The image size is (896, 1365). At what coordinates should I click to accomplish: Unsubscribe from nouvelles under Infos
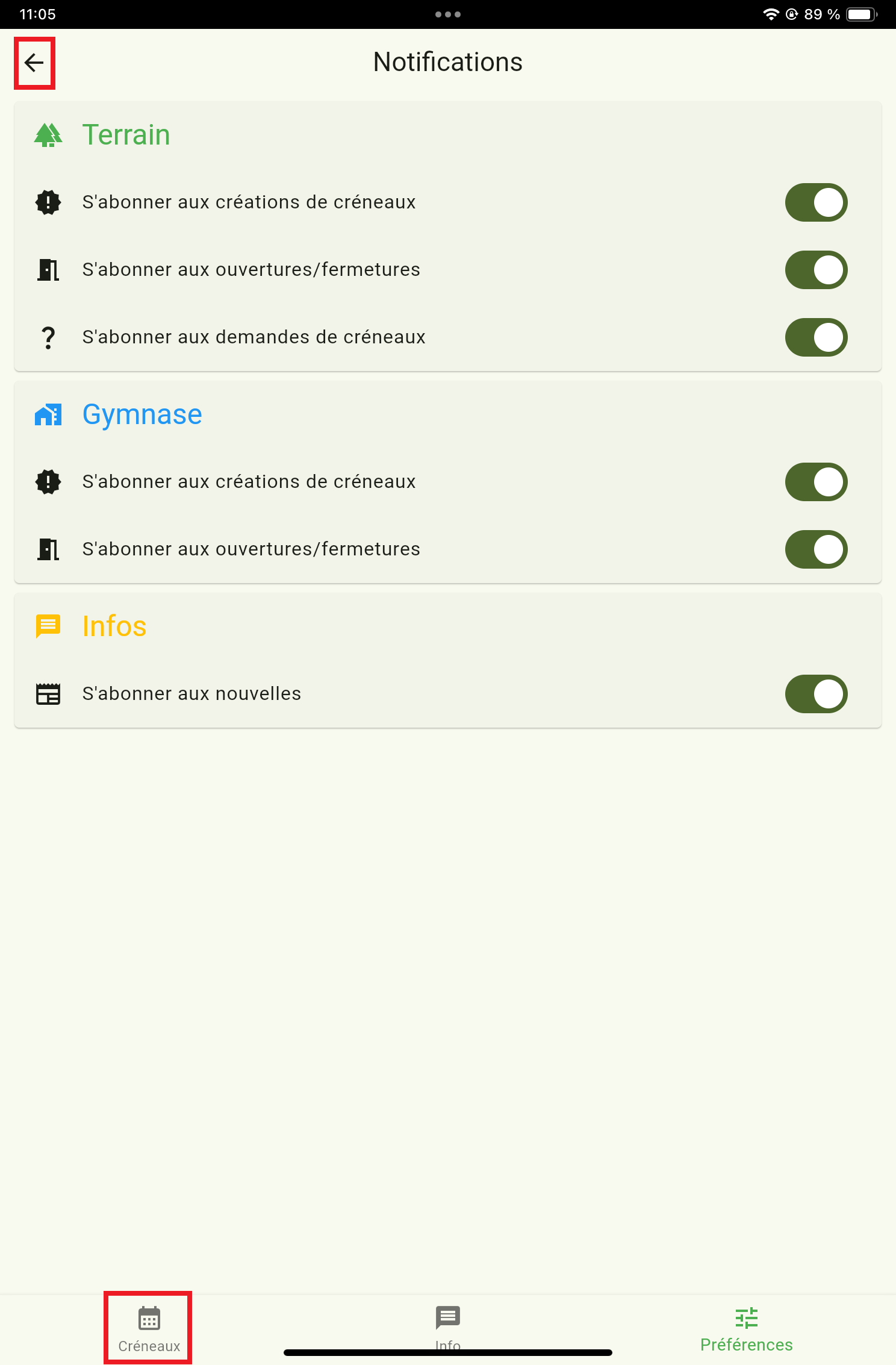click(815, 694)
